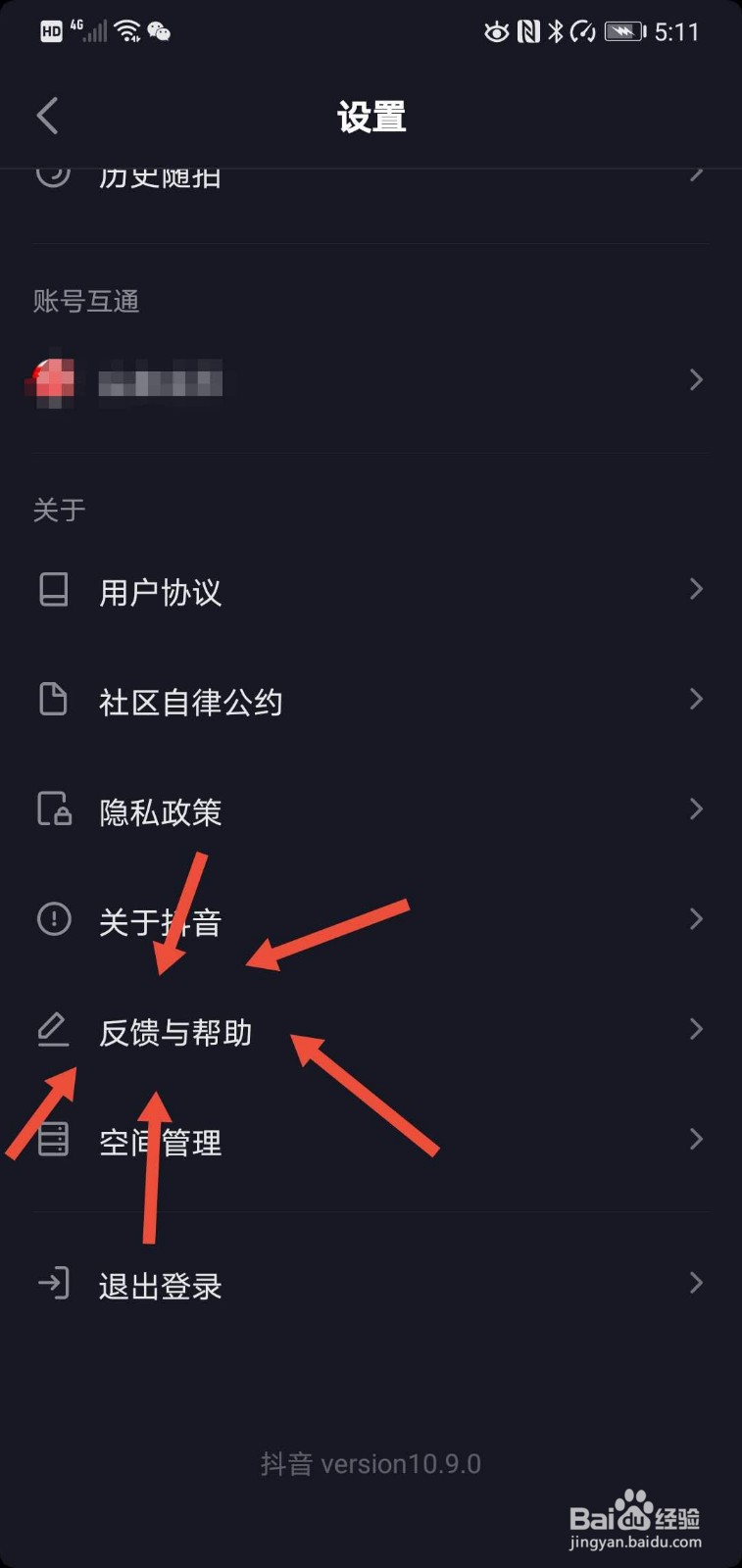Expand the linked account row chevron
Screen dimensions: 742x1568
(x=696, y=380)
